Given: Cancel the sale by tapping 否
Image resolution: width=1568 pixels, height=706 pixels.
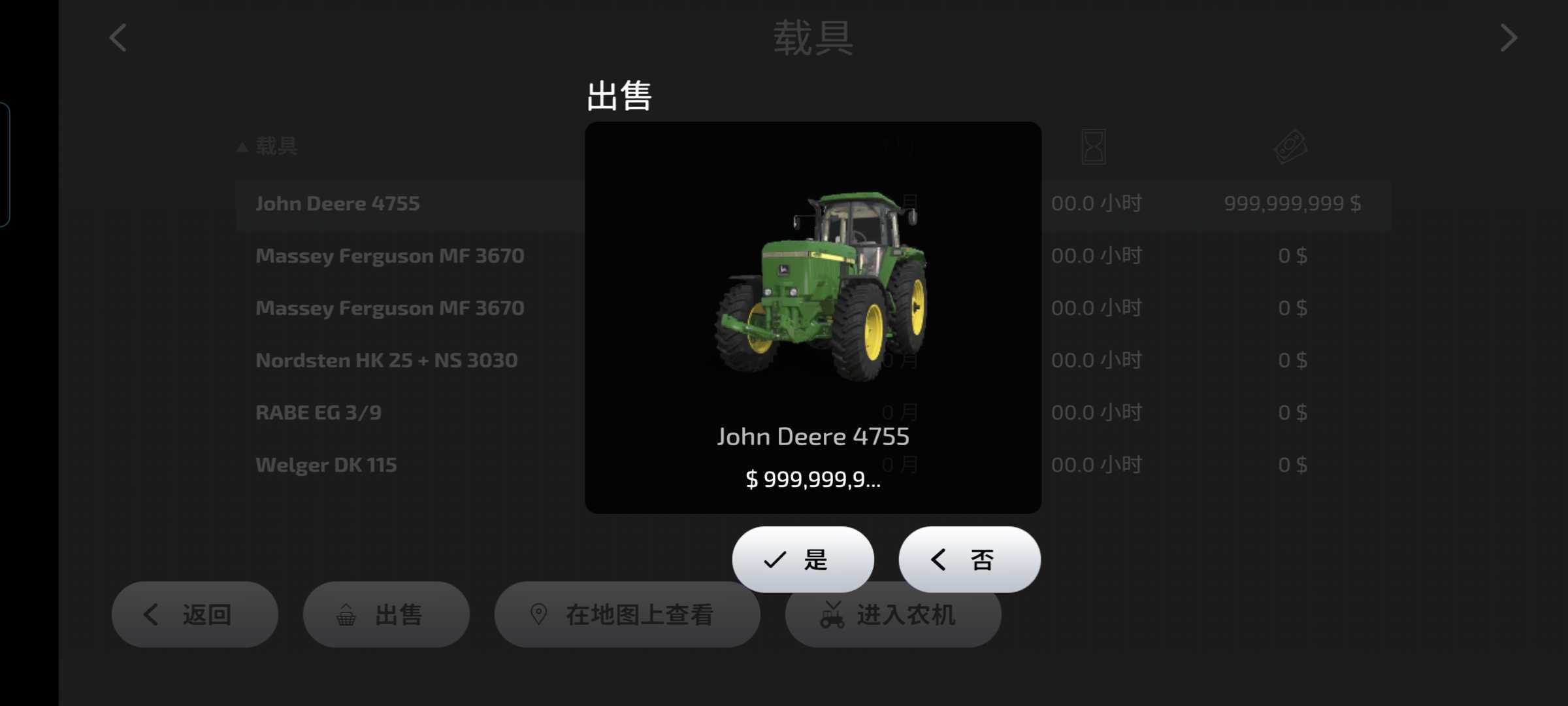Looking at the screenshot, I should [x=969, y=560].
